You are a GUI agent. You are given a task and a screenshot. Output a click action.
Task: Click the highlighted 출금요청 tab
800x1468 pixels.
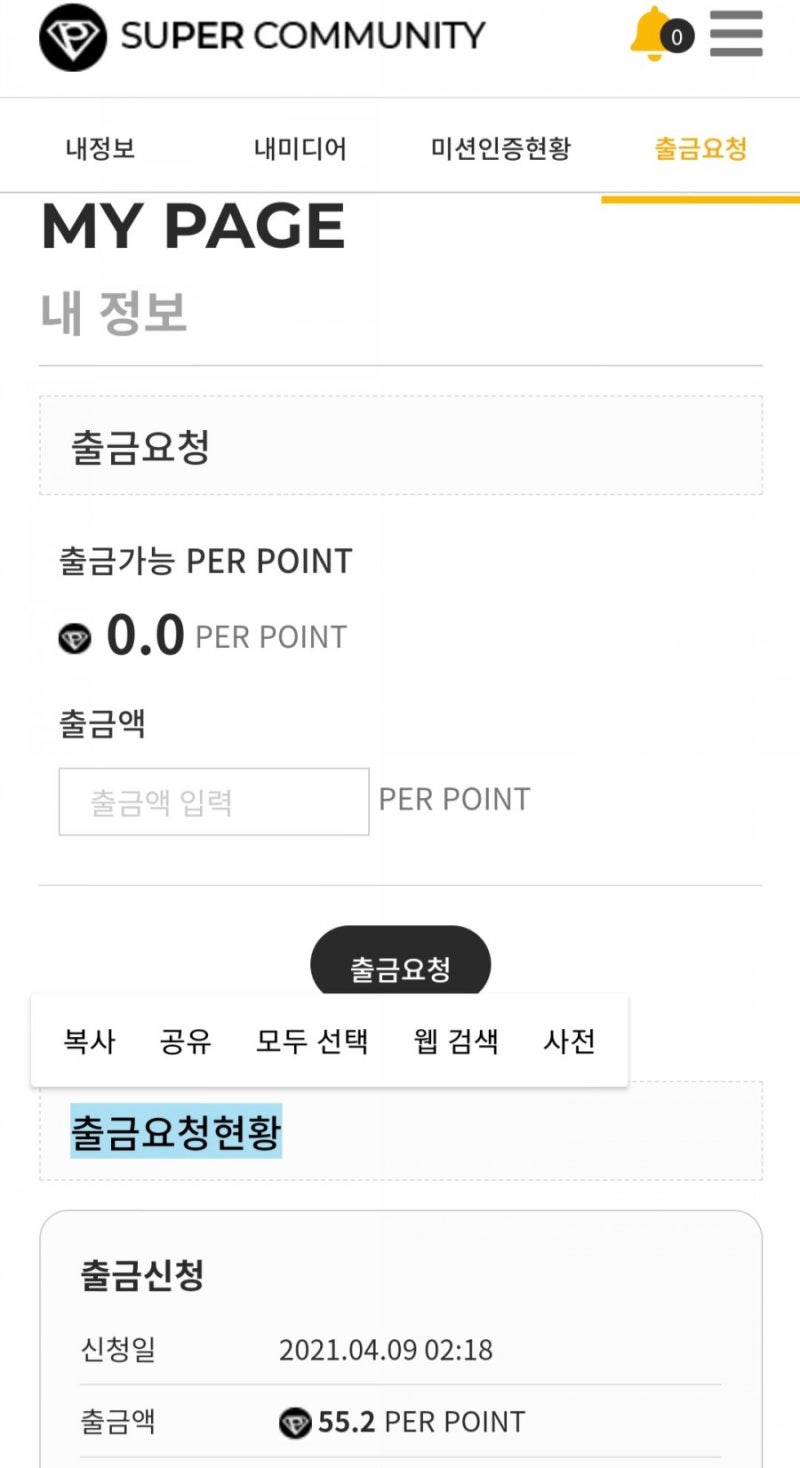pos(703,146)
